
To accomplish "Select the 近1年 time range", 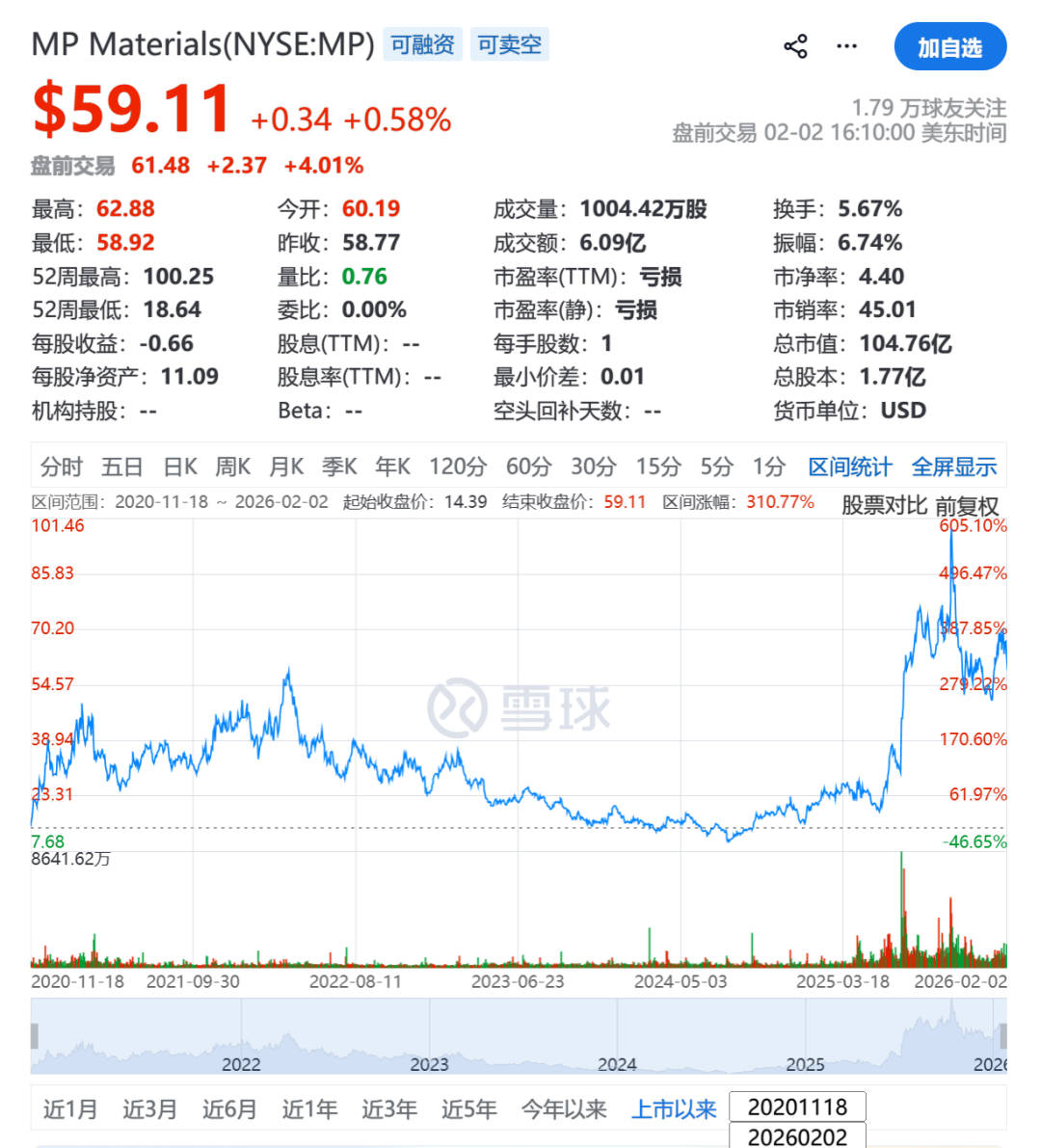I will point(310,1109).
